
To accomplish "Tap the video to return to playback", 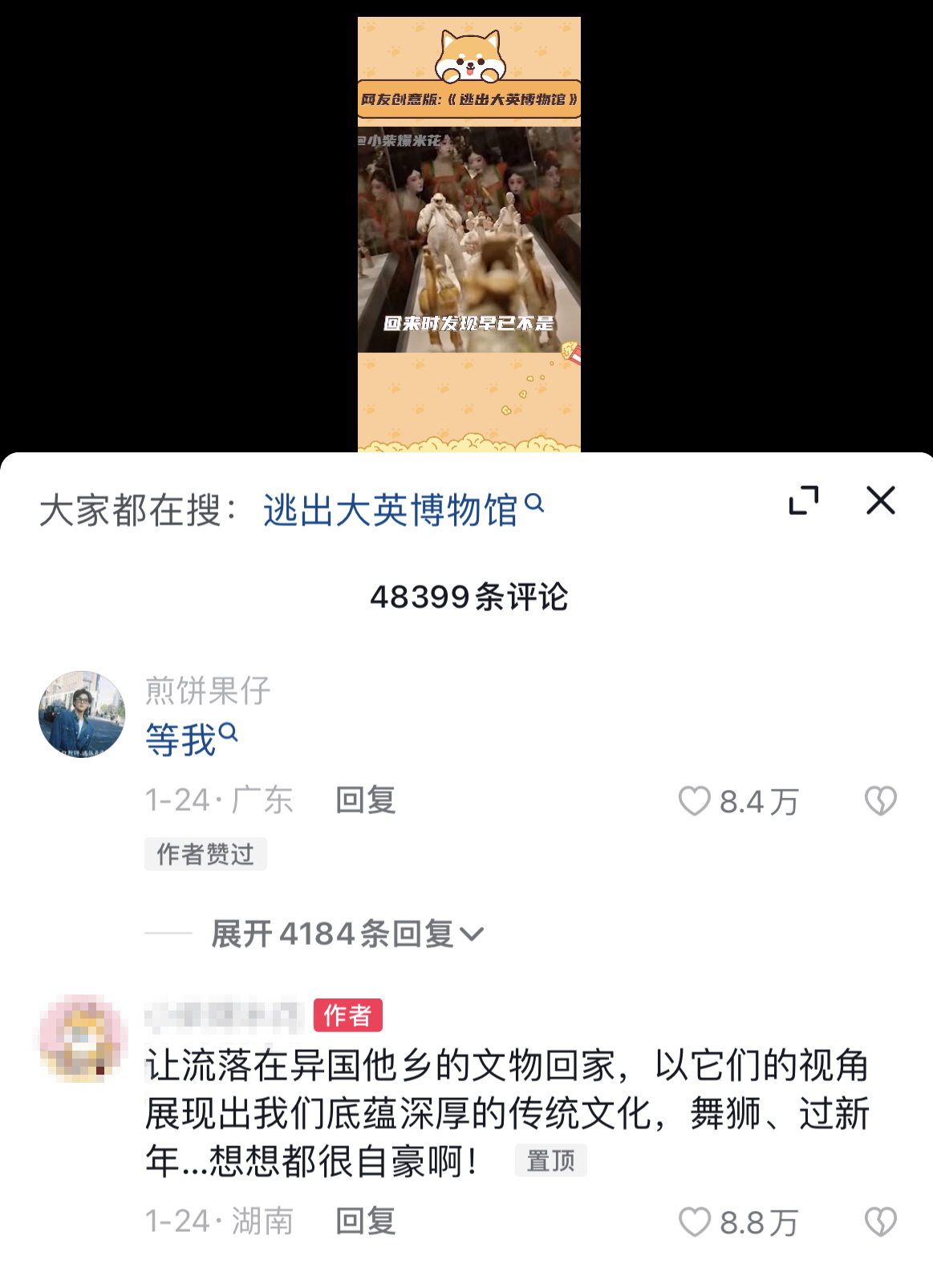I will (469, 233).
